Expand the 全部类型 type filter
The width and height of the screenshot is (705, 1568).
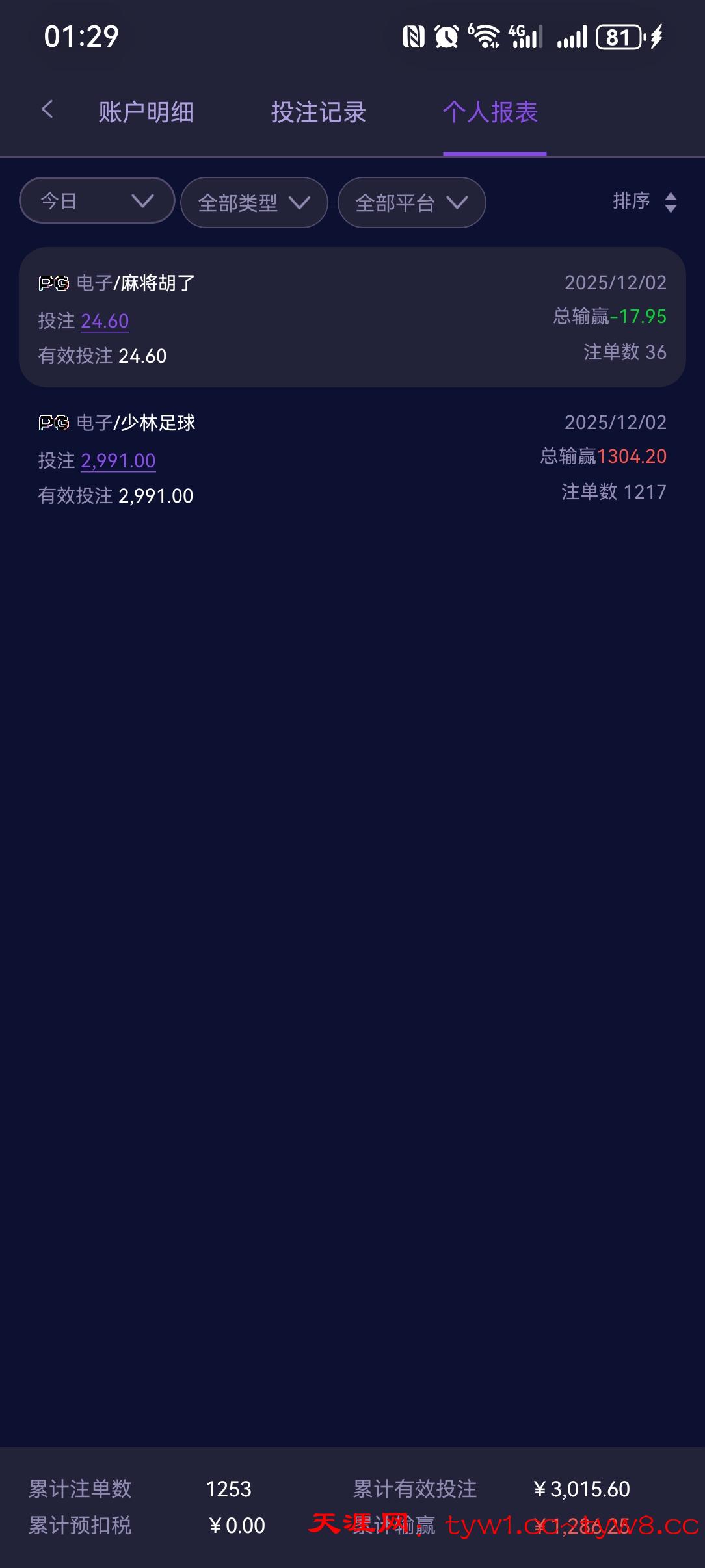click(x=254, y=202)
